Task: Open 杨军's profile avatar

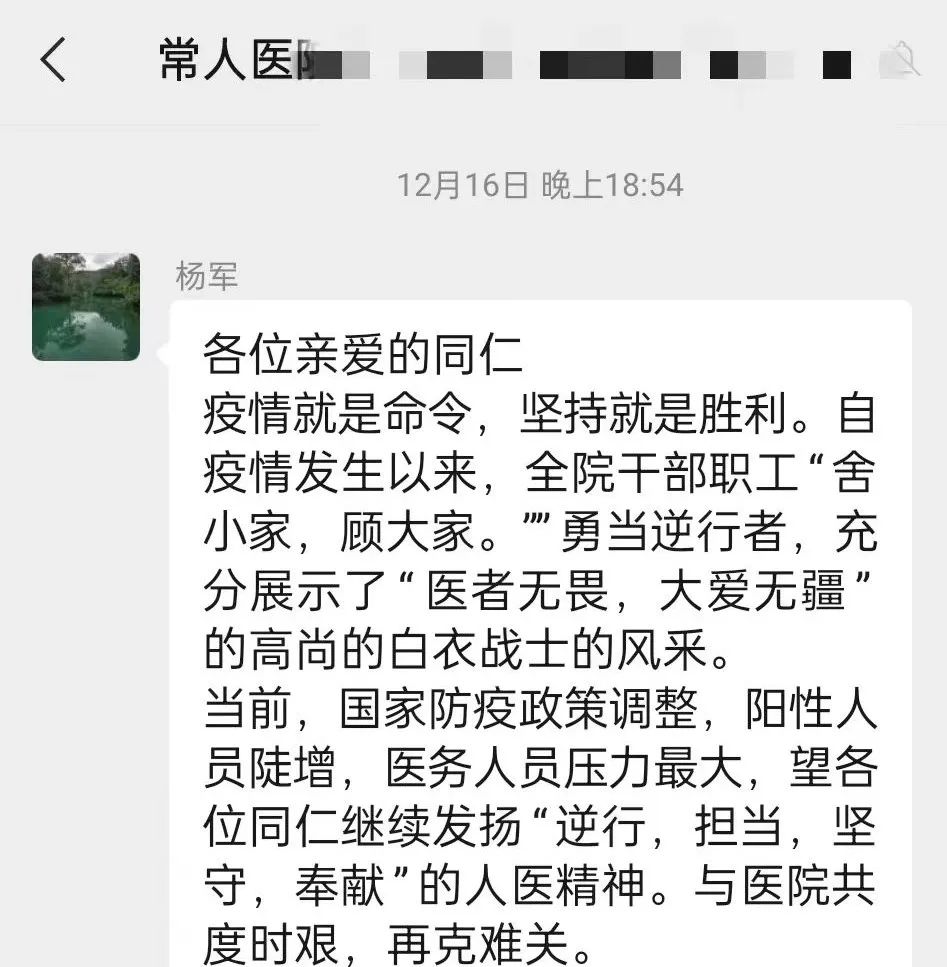Action: point(86,307)
